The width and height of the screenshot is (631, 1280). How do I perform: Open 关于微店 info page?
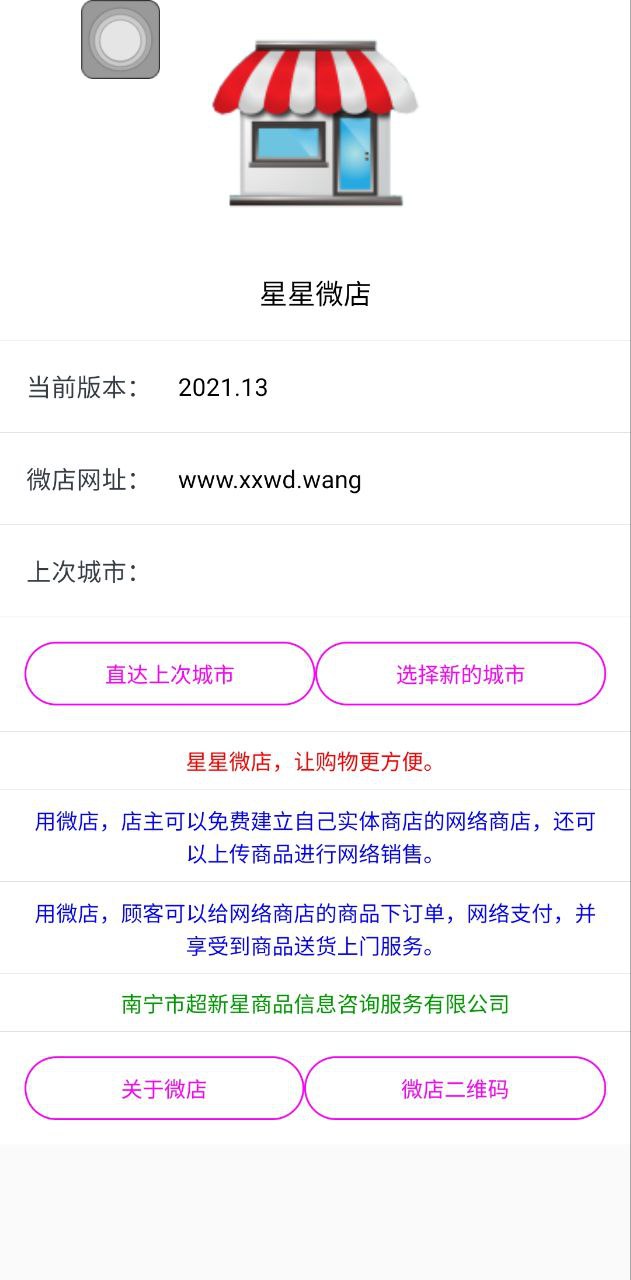click(x=164, y=1089)
